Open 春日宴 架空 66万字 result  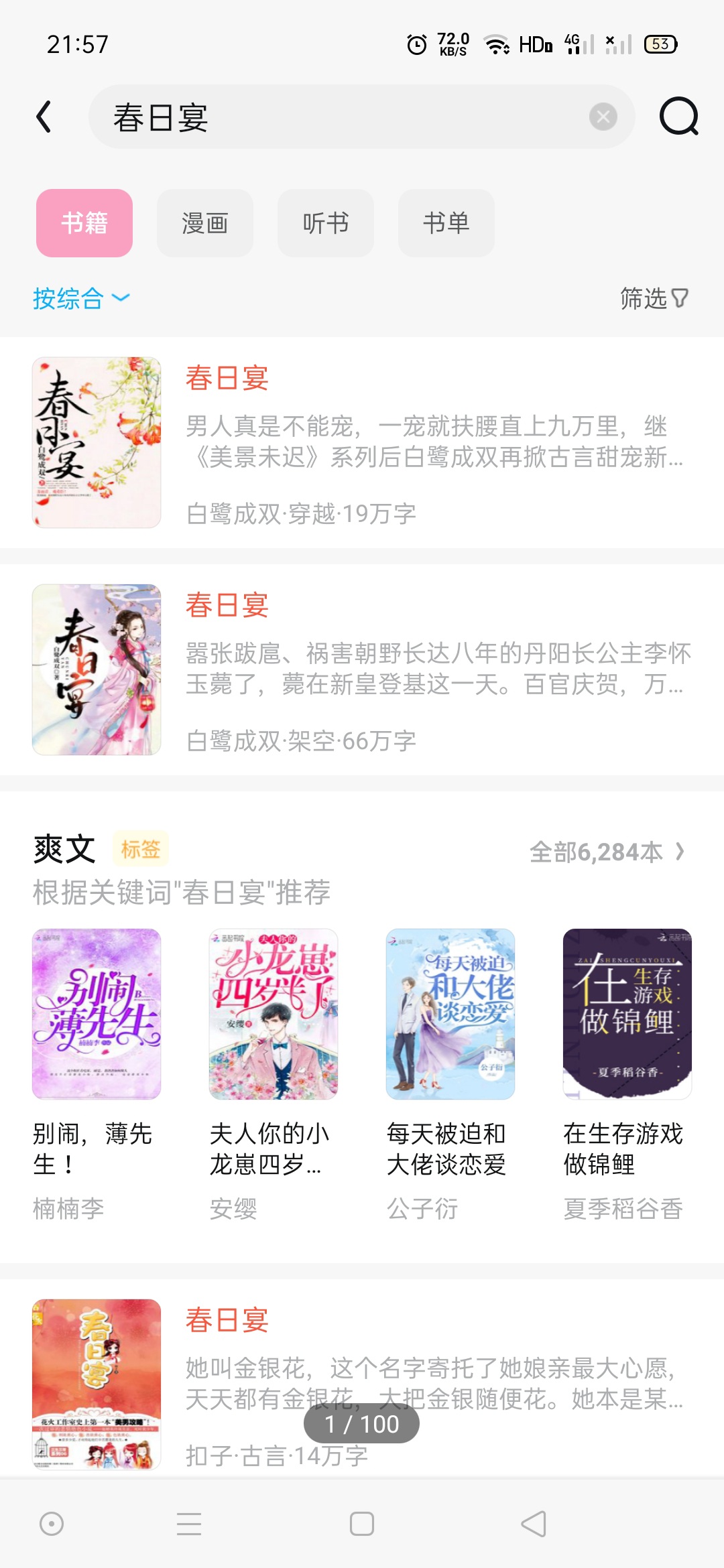coord(362,669)
